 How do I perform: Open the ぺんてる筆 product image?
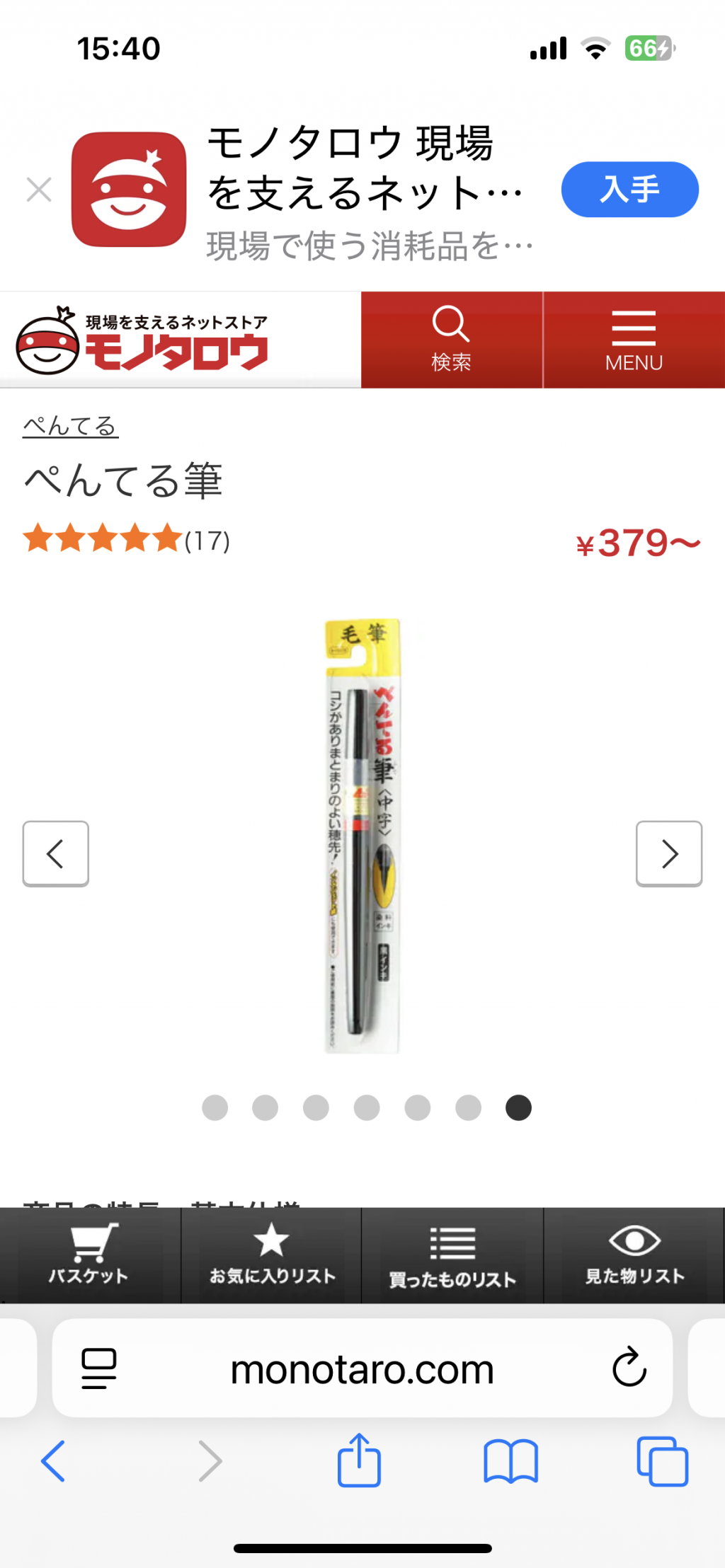362,836
